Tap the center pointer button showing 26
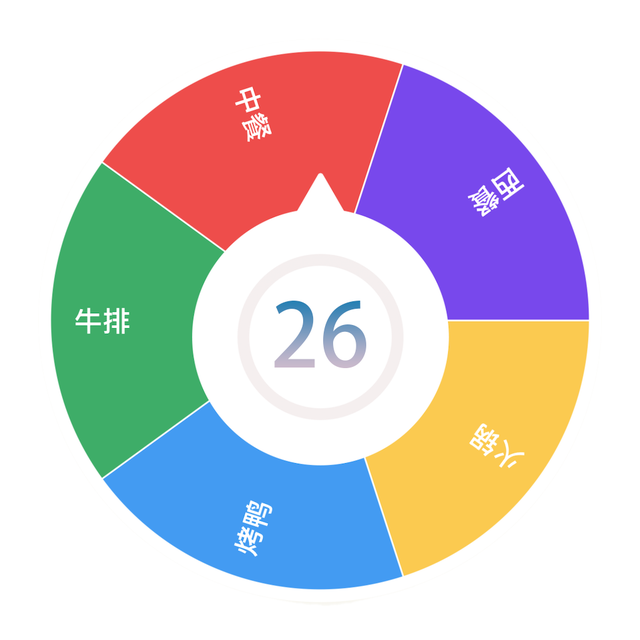The width and height of the screenshot is (640, 640). (320, 337)
